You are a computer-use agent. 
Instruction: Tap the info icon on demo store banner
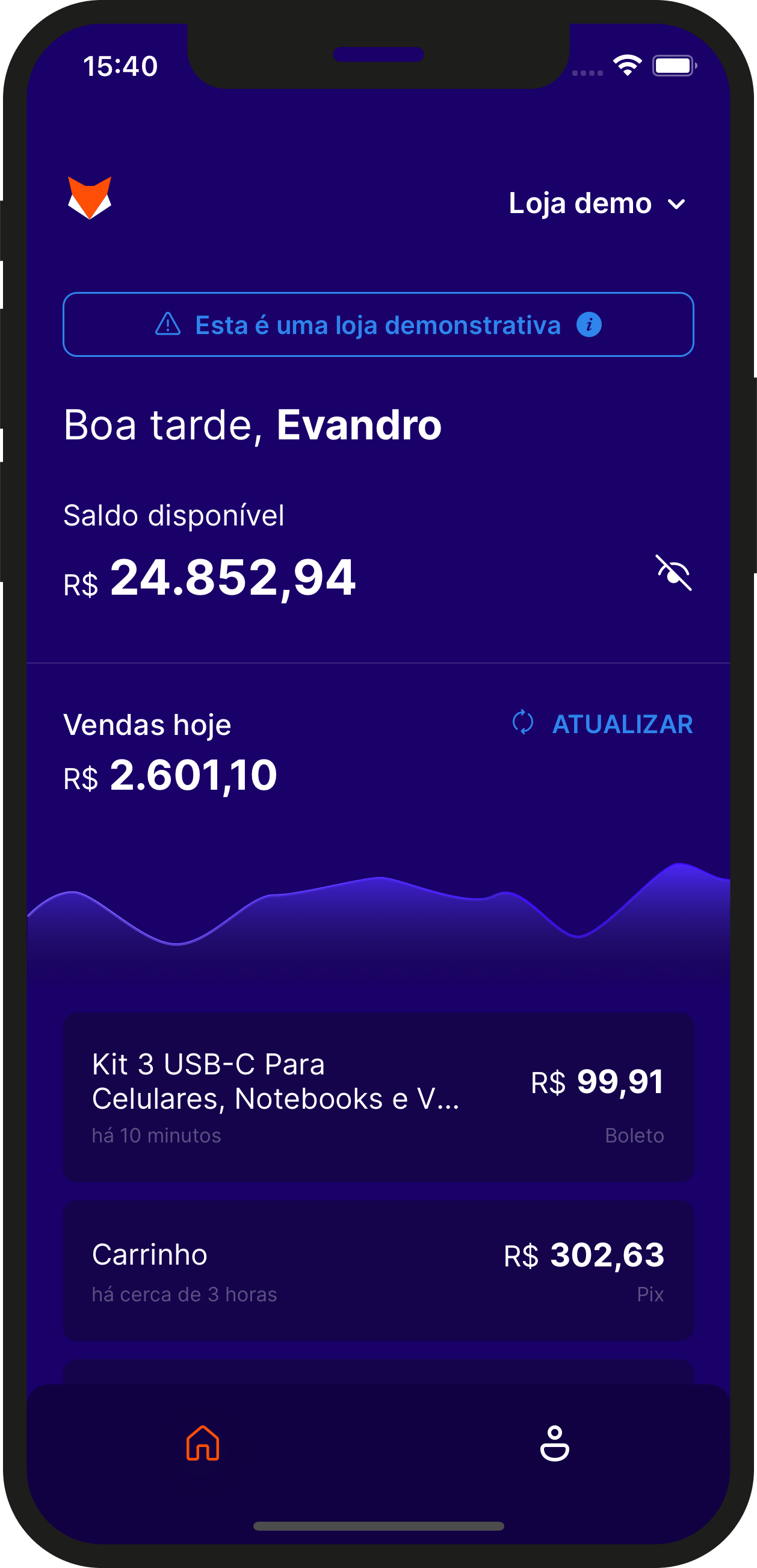click(589, 324)
